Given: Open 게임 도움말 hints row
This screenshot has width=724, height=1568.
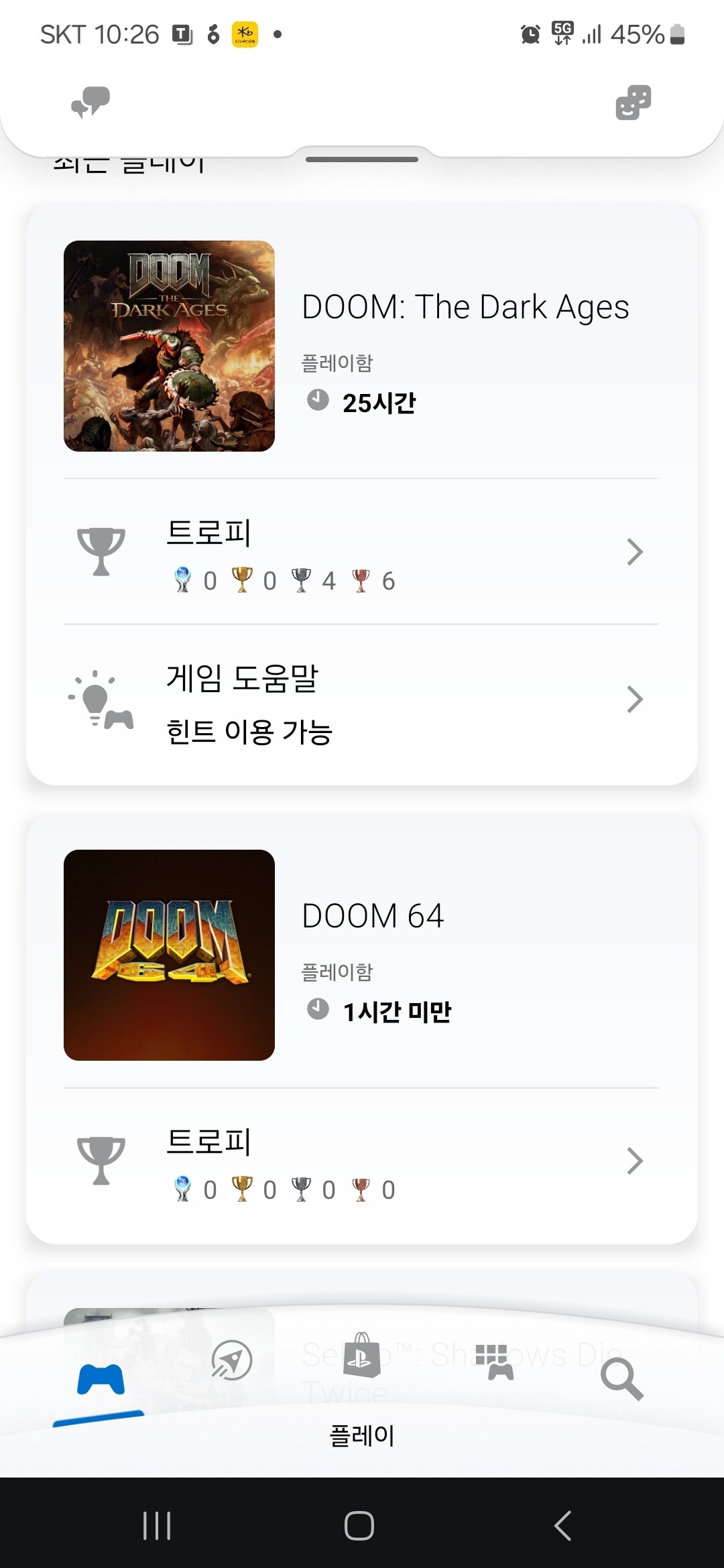Looking at the screenshot, I should [361, 700].
